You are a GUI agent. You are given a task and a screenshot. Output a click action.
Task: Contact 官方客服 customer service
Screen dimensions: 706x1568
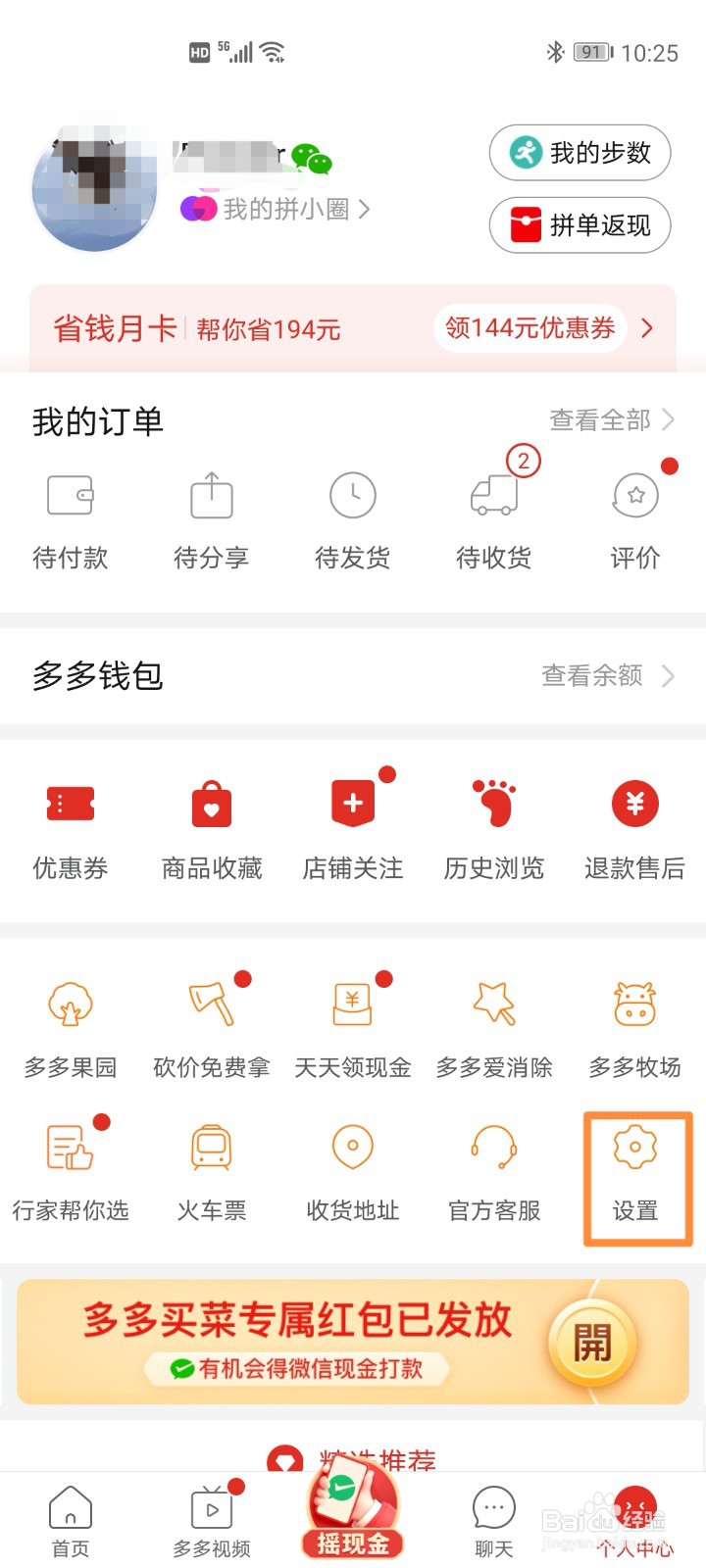(x=494, y=1171)
